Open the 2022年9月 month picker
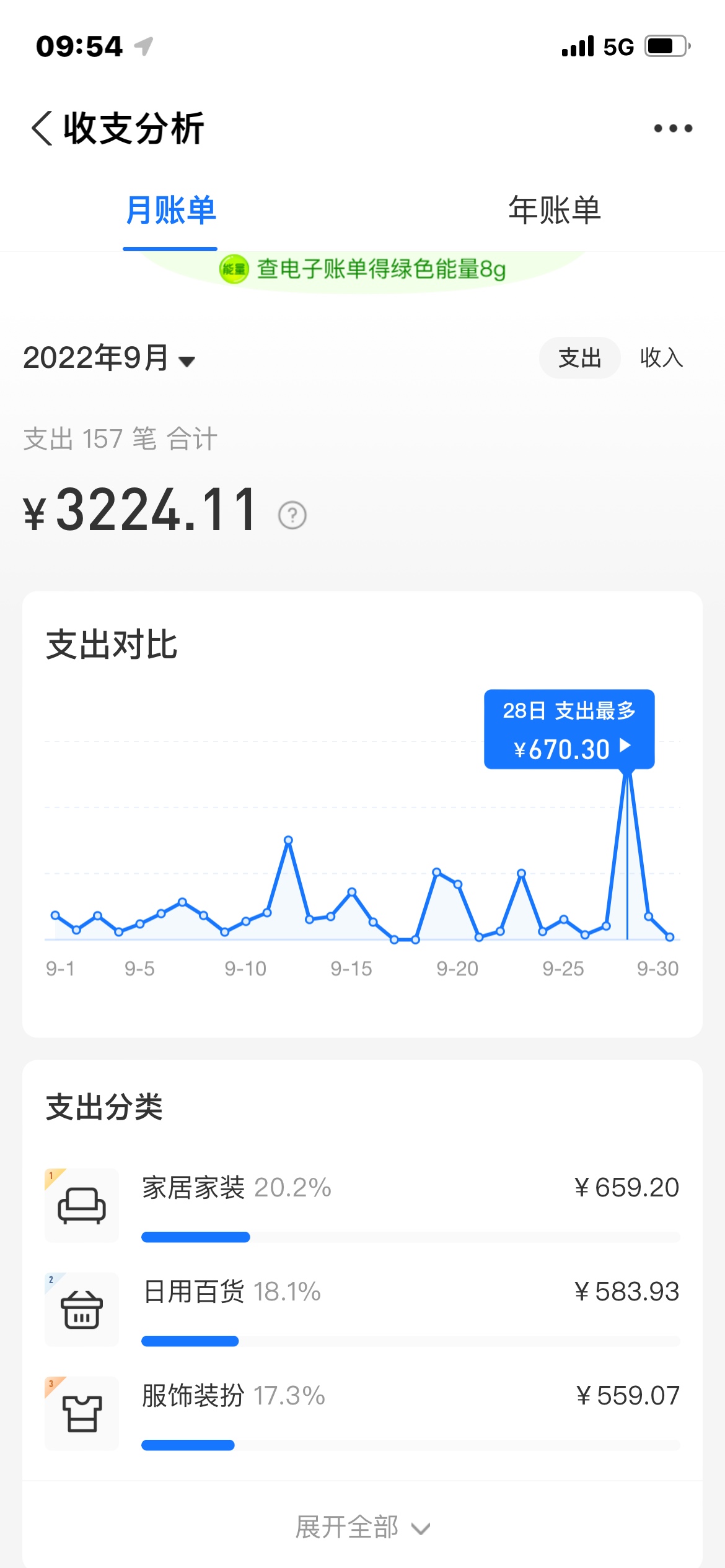 click(x=109, y=358)
